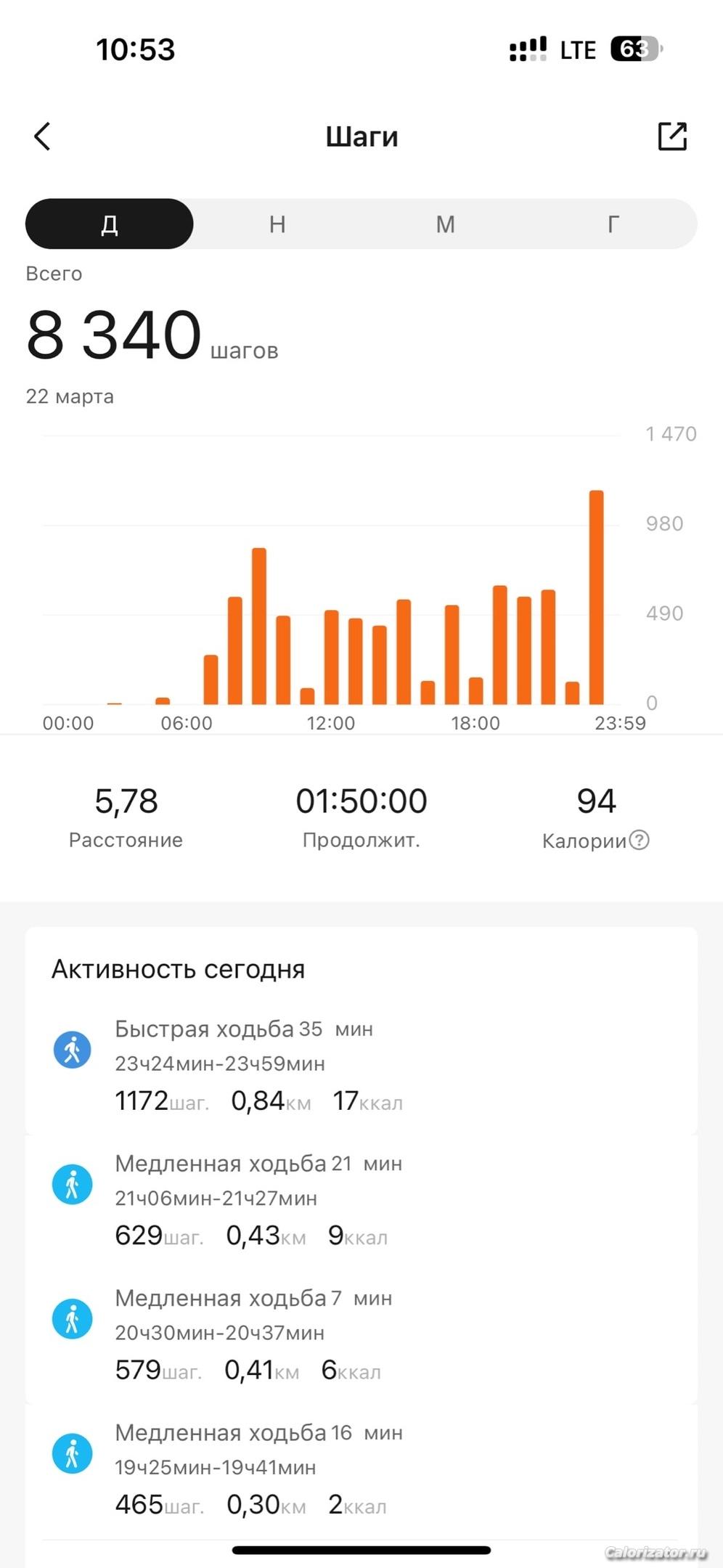The image size is (723, 1568).
Task: Switch to the Г year tab
Action: tap(613, 224)
